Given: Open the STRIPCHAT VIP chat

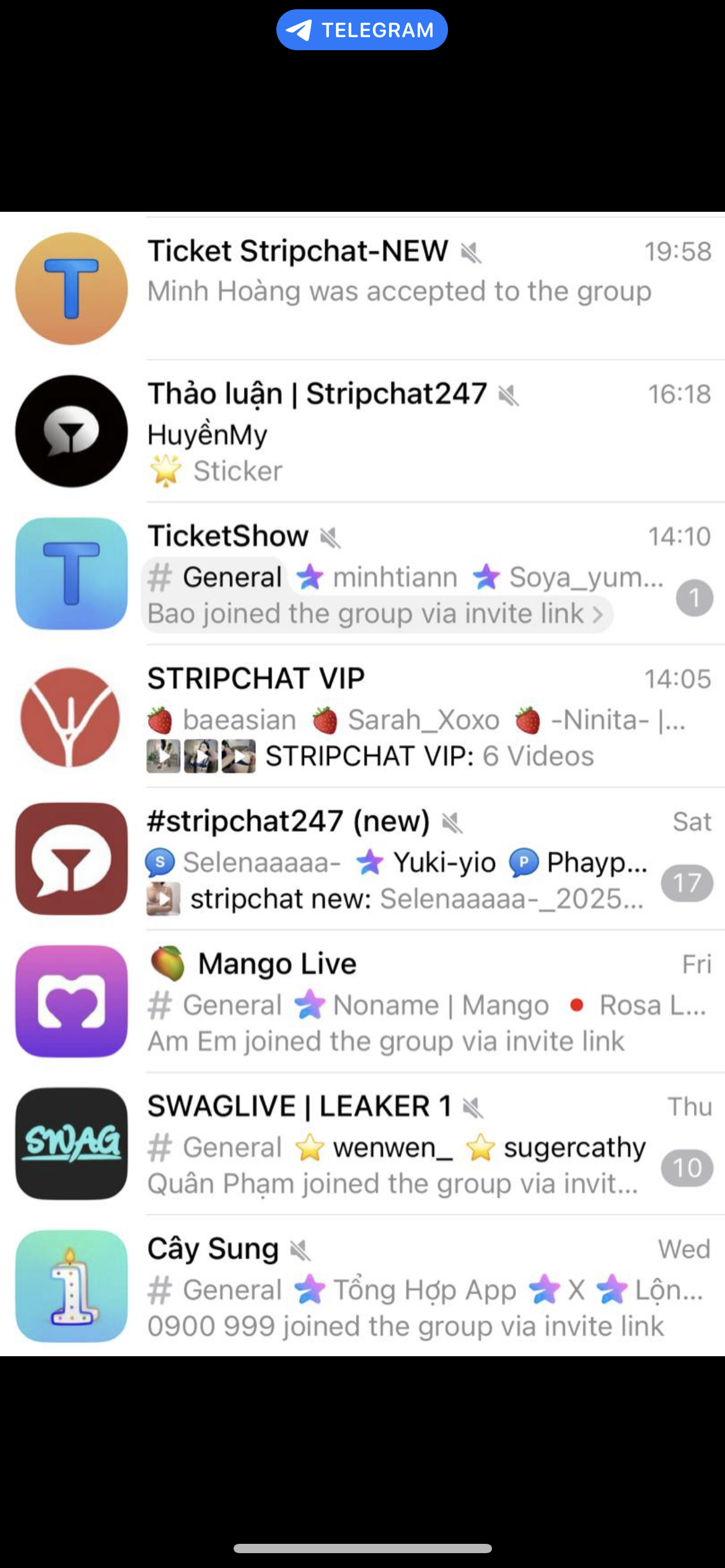Looking at the screenshot, I should pyautogui.click(x=362, y=716).
